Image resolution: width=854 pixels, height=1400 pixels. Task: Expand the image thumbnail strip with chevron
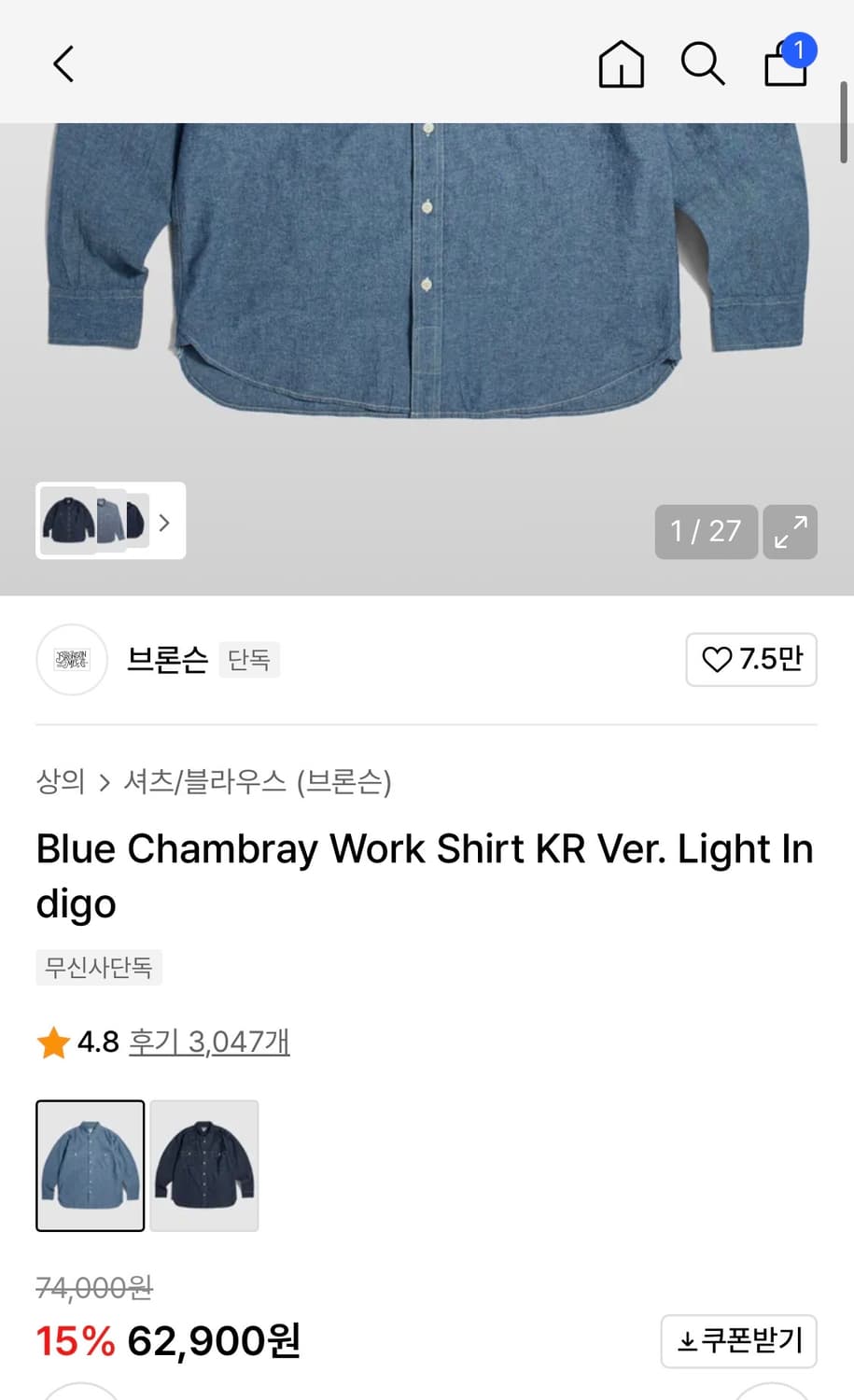(x=164, y=523)
